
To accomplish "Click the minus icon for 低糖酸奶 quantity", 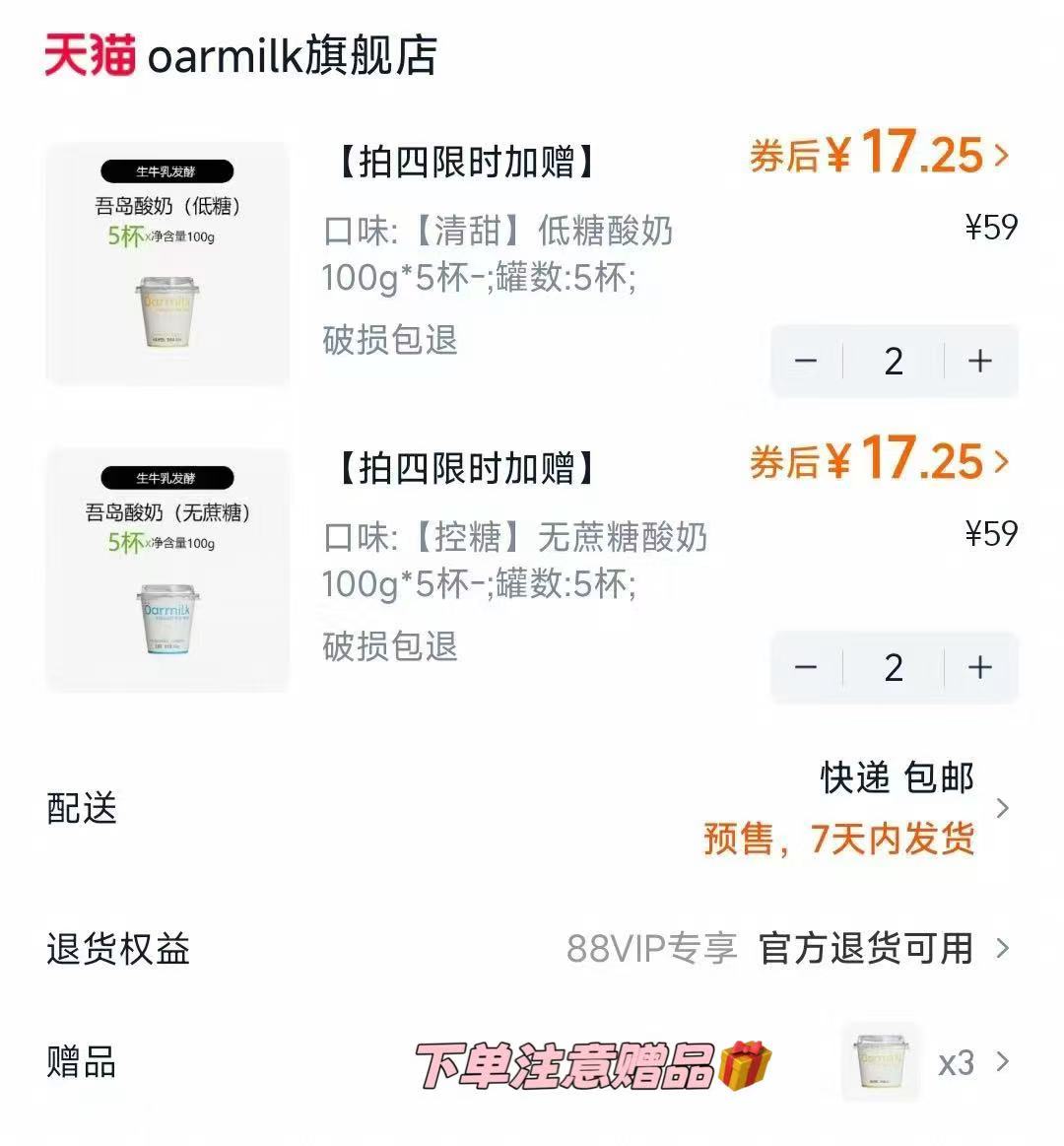I will click(x=807, y=362).
